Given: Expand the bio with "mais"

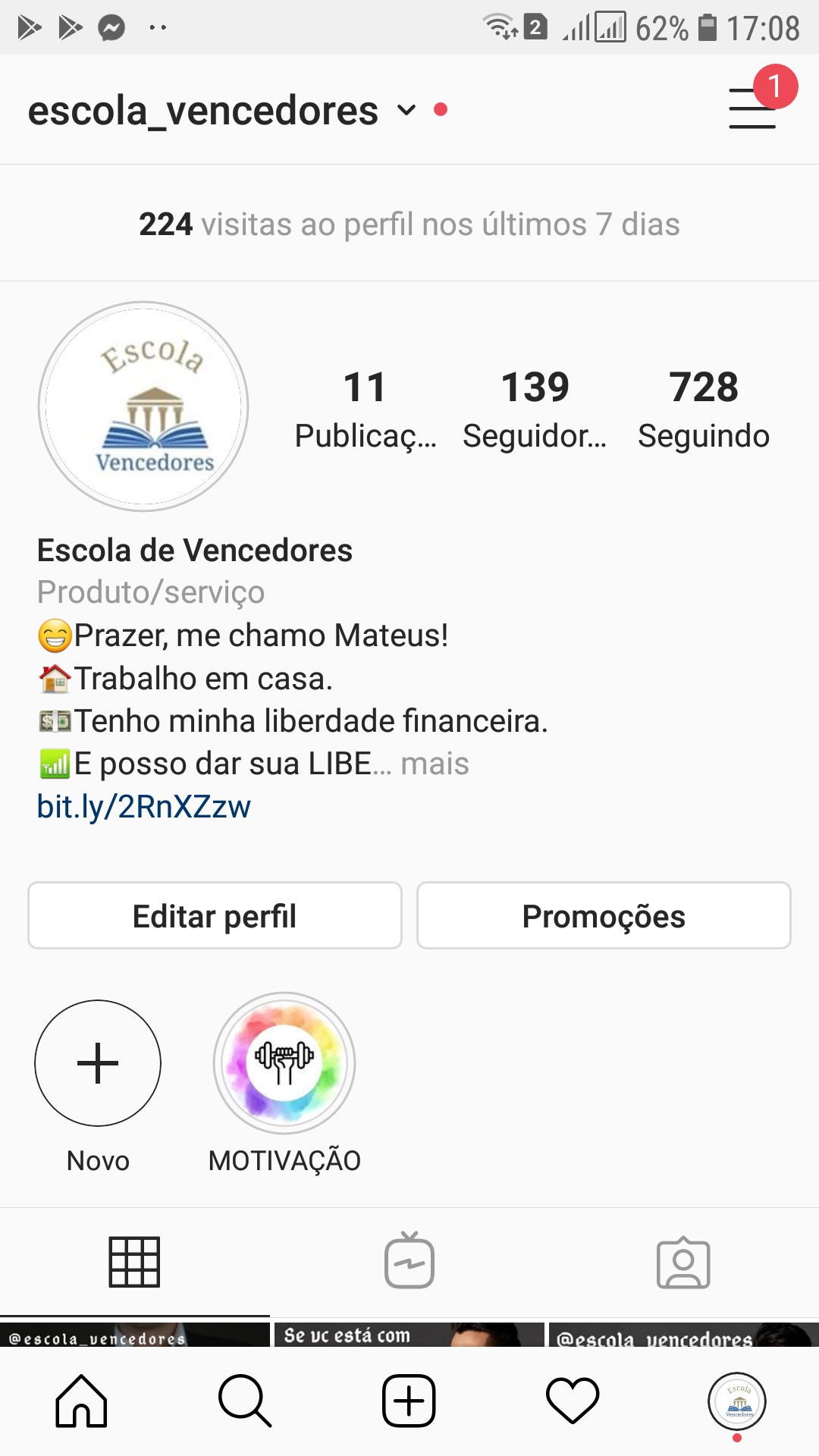Looking at the screenshot, I should click(x=435, y=764).
